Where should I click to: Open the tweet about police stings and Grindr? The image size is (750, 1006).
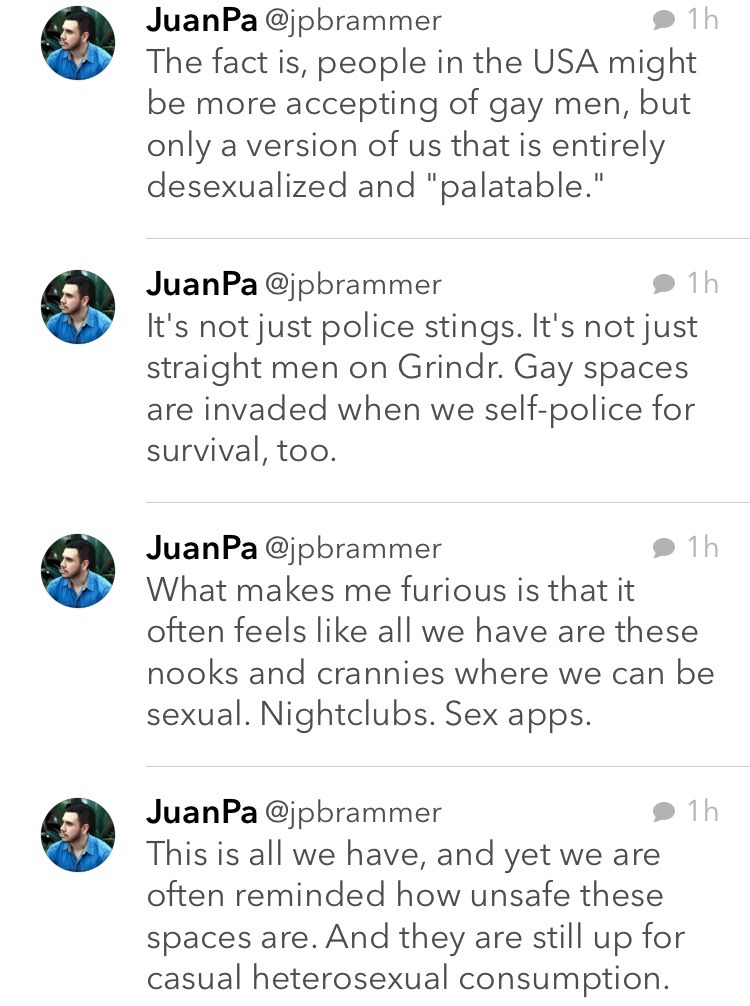pyautogui.click(x=420, y=388)
